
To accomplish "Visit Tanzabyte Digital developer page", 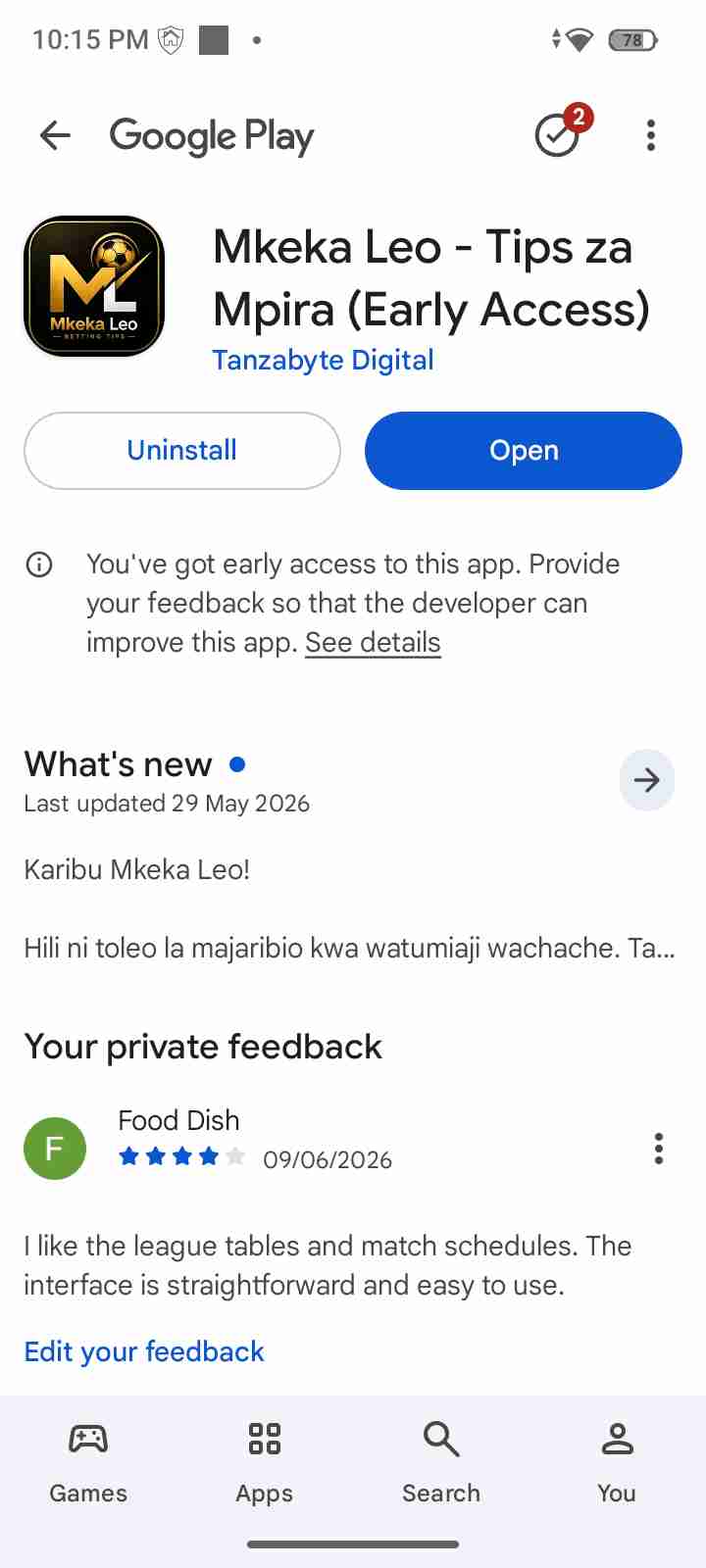I will coord(323,360).
